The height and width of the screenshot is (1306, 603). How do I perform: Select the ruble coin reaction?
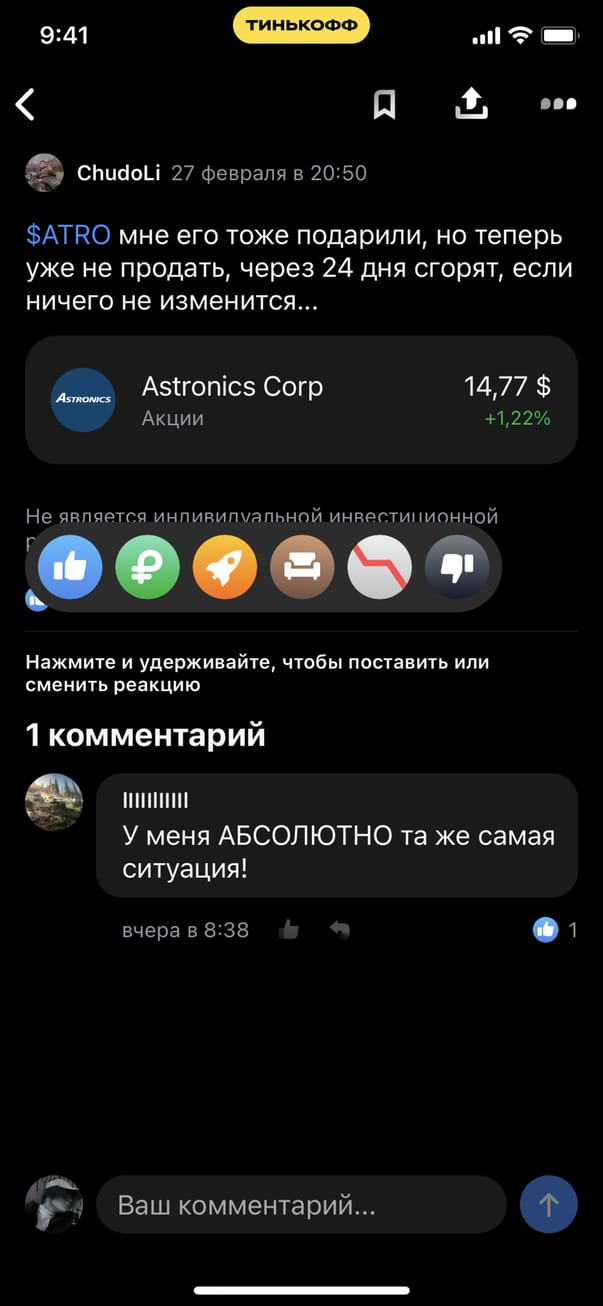click(147, 568)
